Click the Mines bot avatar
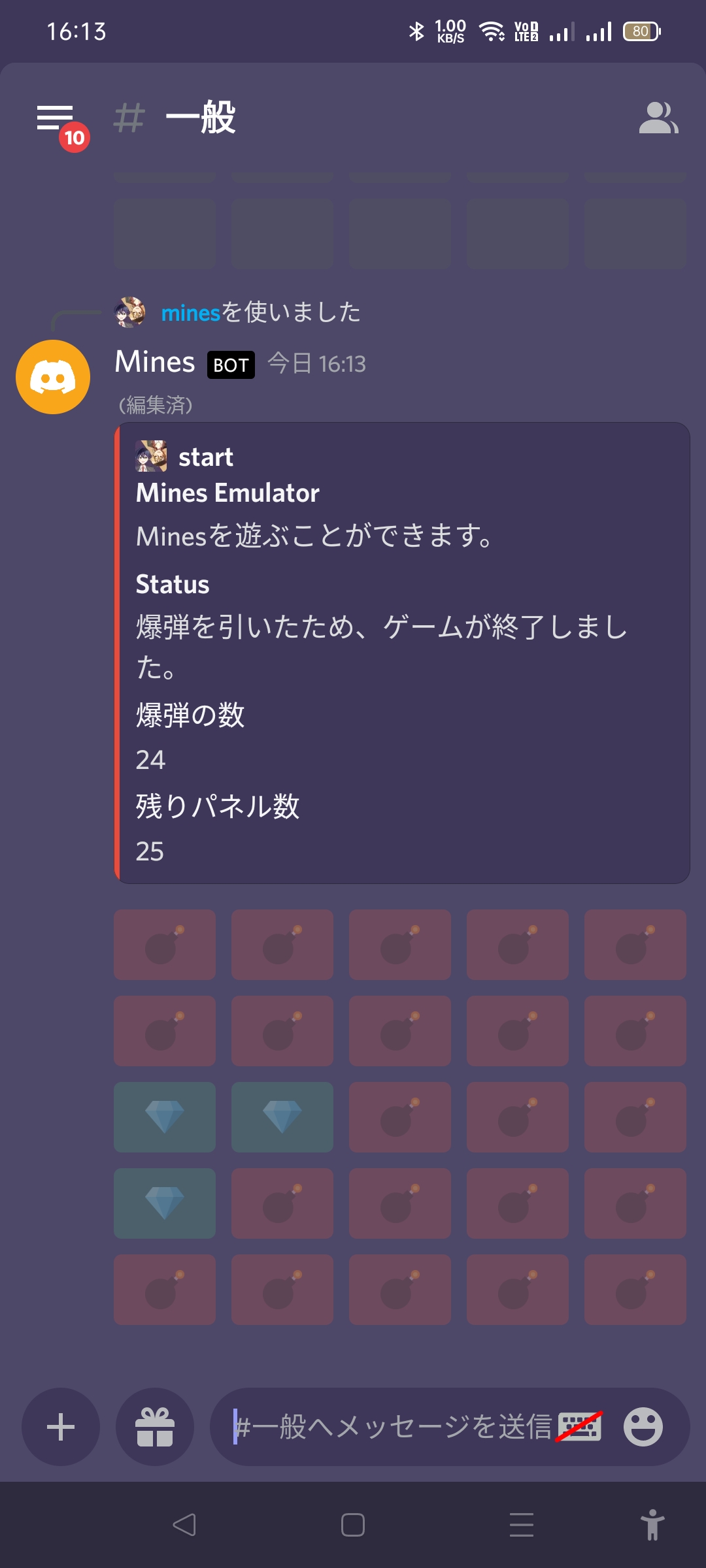 coord(52,378)
